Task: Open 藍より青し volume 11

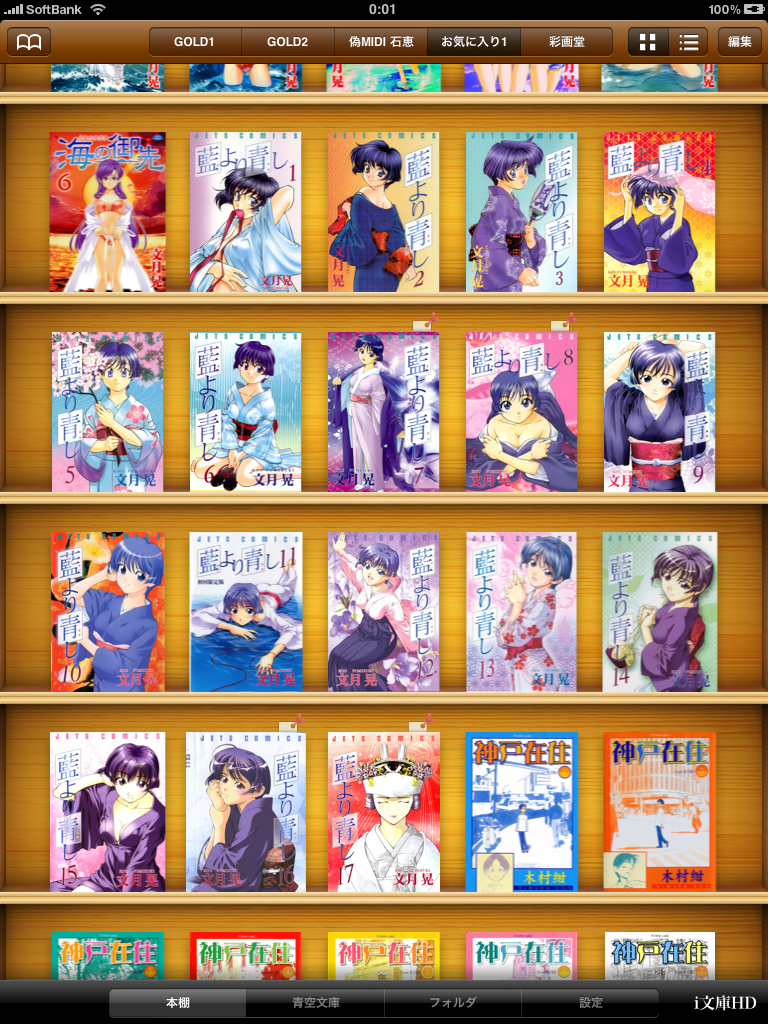Action: tap(246, 612)
